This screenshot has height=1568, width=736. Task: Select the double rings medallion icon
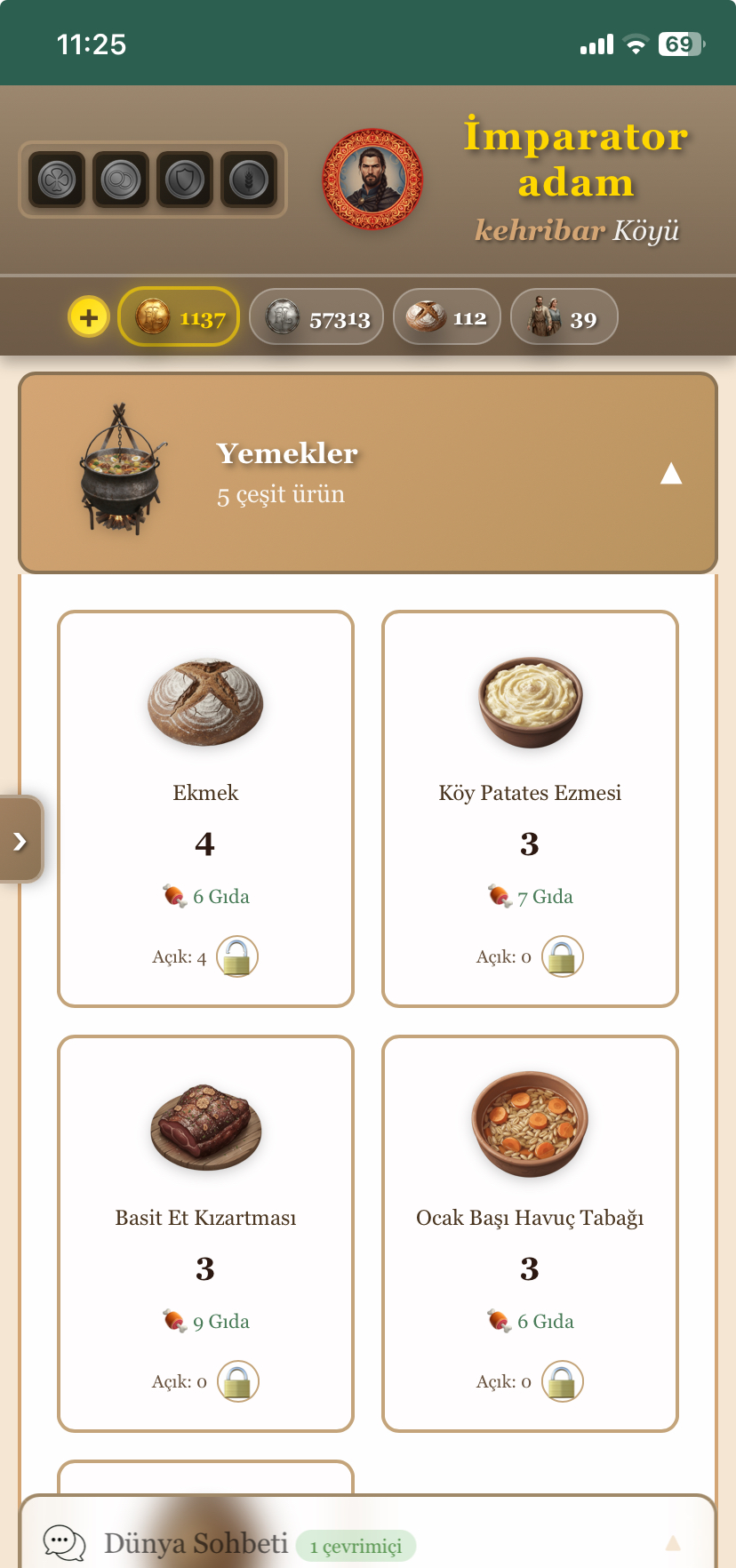tap(121, 179)
